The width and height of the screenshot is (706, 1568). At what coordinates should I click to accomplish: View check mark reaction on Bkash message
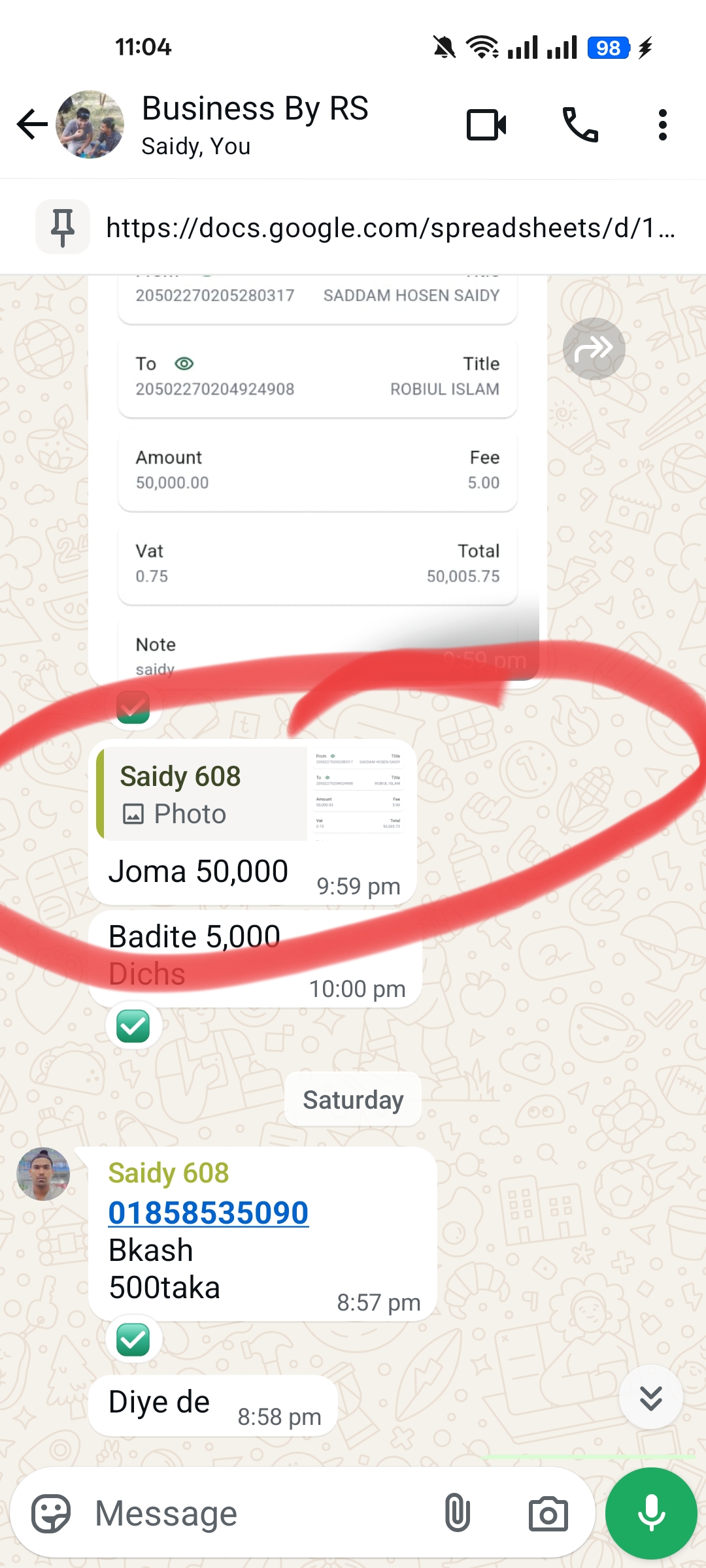point(133,1340)
